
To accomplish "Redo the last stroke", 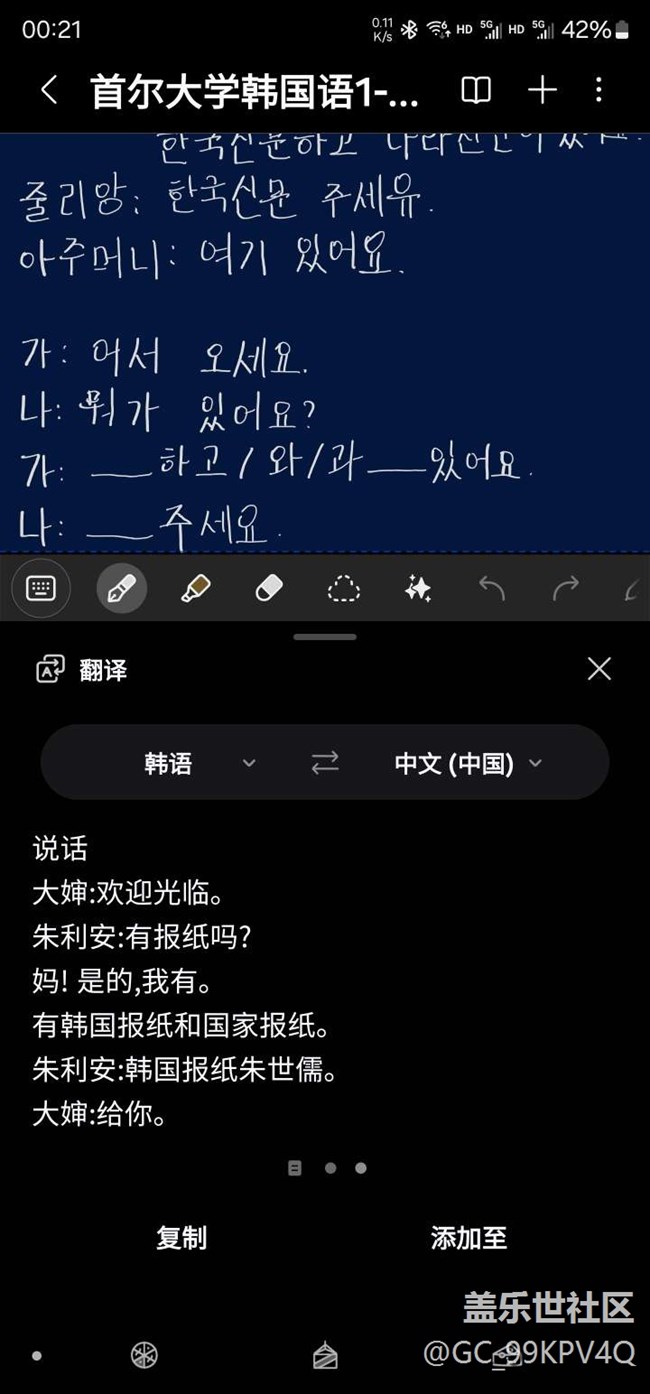I will (565, 588).
